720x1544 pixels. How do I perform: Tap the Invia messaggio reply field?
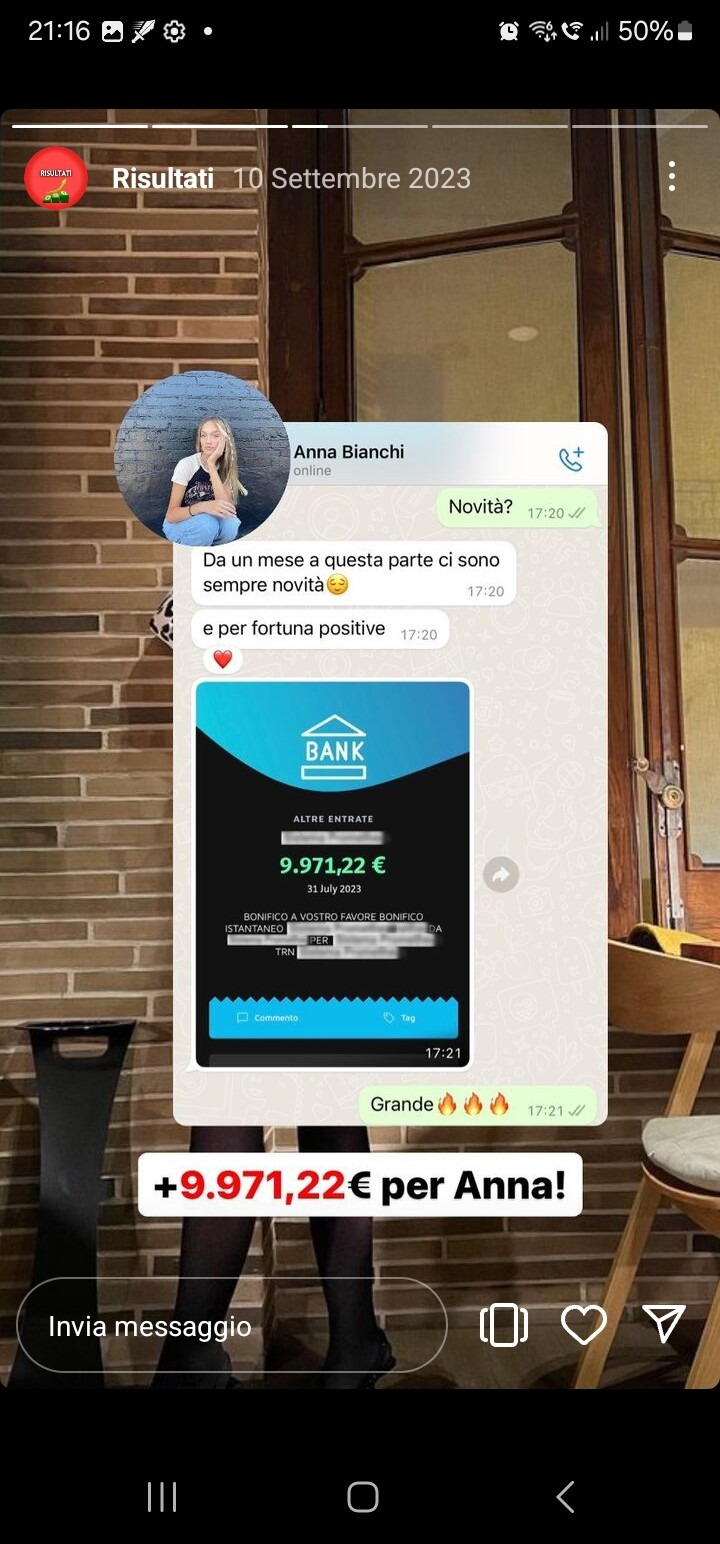(x=232, y=1326)
